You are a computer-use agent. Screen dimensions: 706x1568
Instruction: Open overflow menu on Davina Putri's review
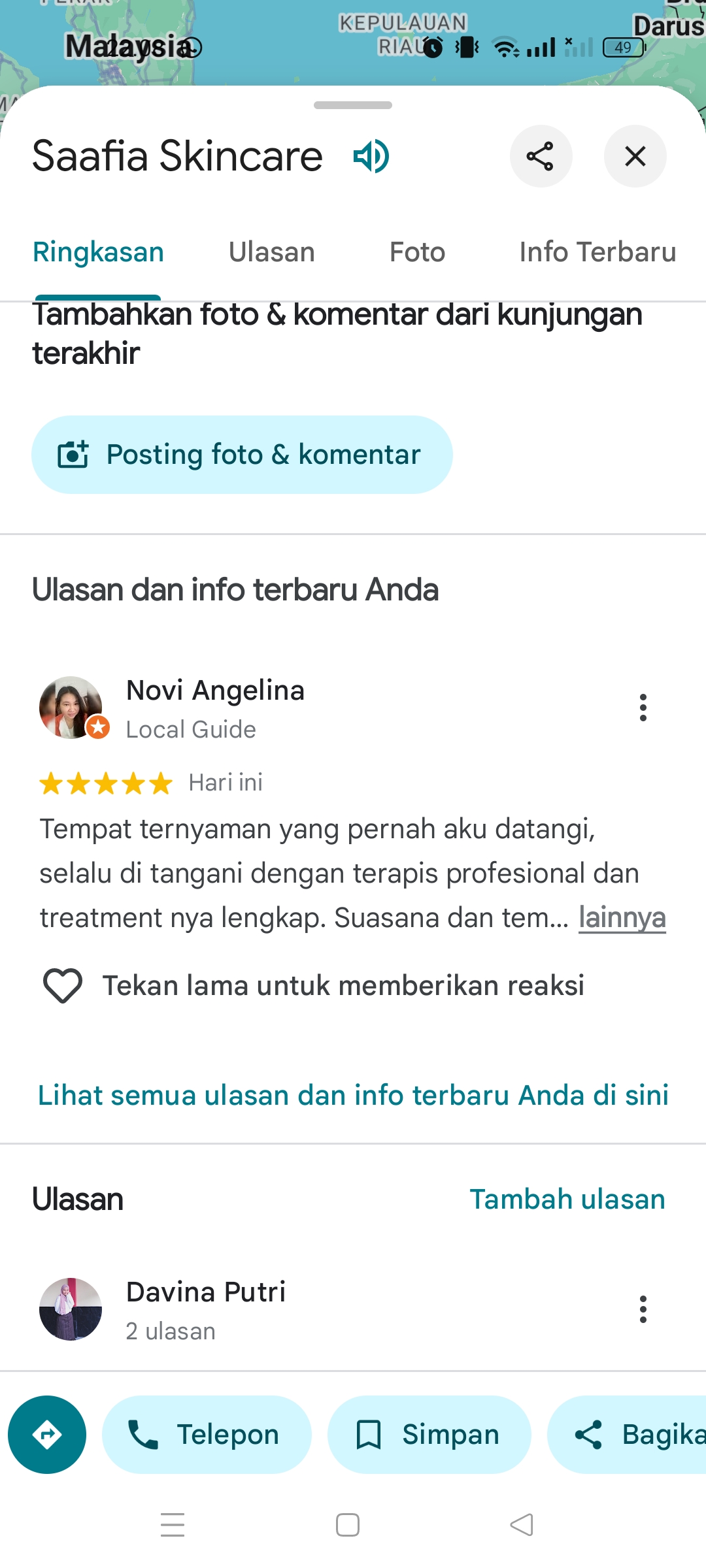point(643,1309)
